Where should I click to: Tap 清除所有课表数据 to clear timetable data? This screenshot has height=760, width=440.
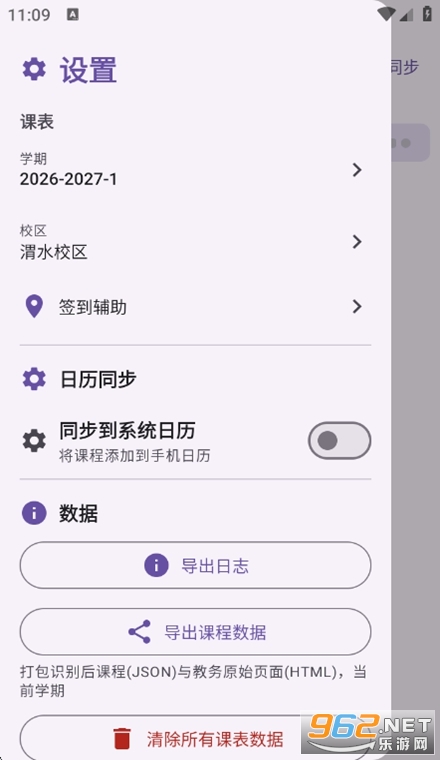pyautogui.click(x=195, y=738)
